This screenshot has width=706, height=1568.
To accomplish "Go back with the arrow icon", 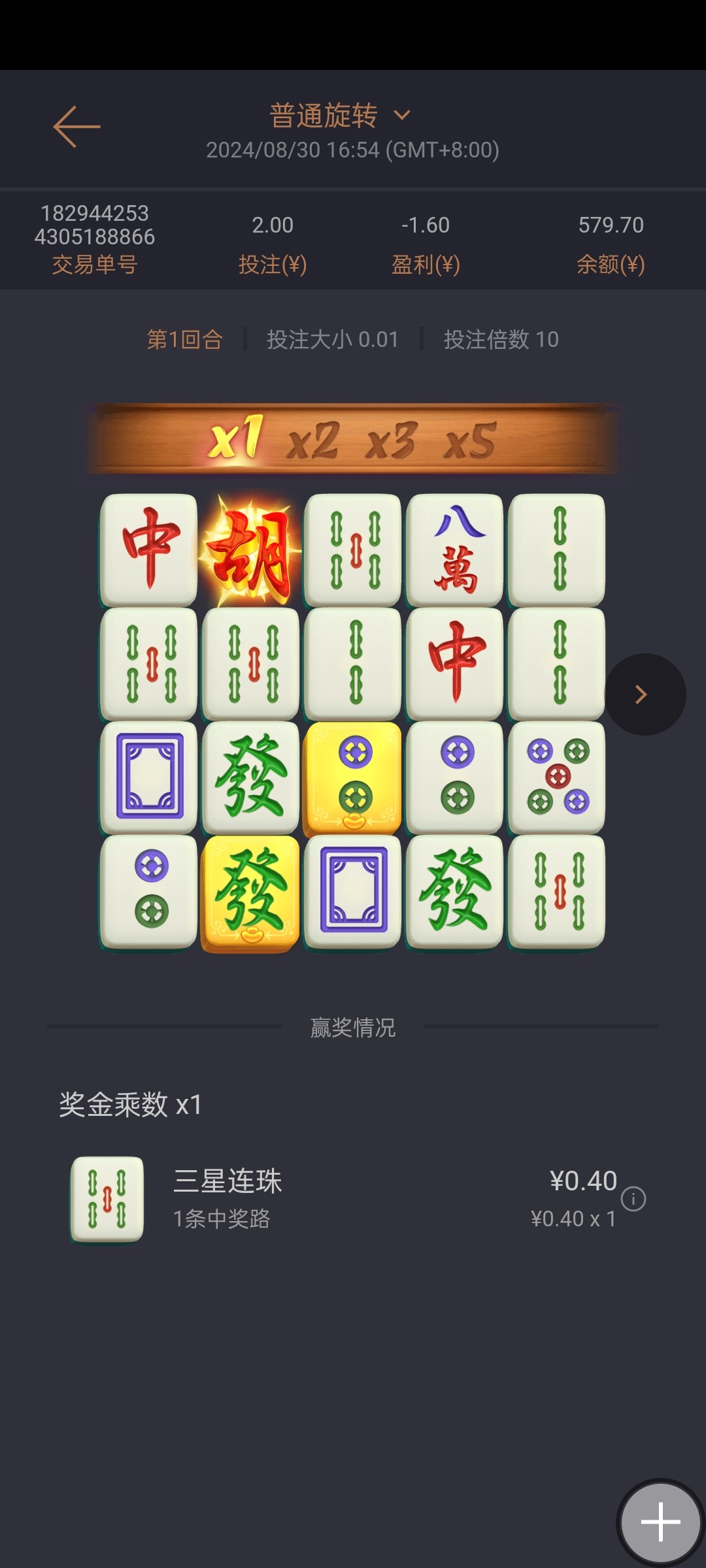I will point(76,127).
